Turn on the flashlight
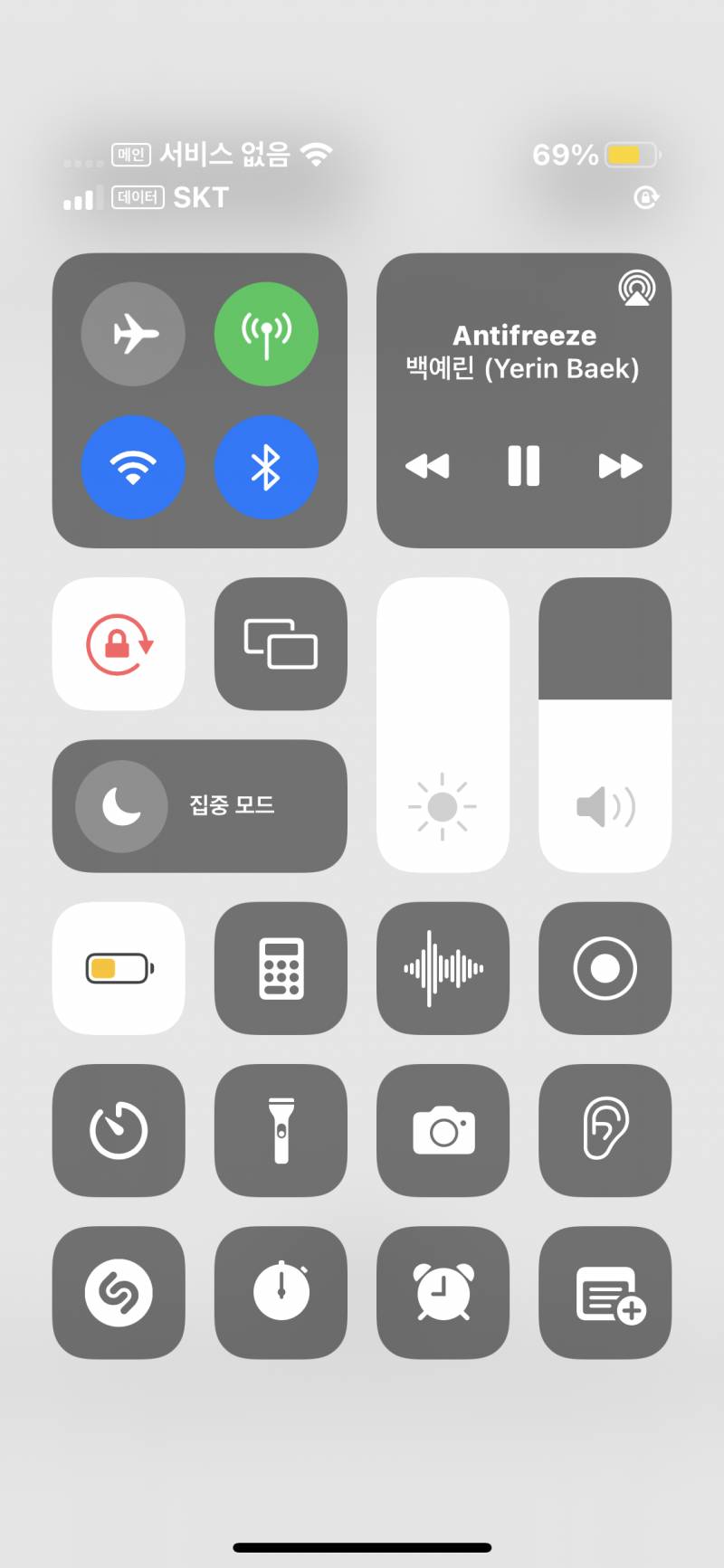Viewport: 724px width, 1568px height. pos(281,1130)
